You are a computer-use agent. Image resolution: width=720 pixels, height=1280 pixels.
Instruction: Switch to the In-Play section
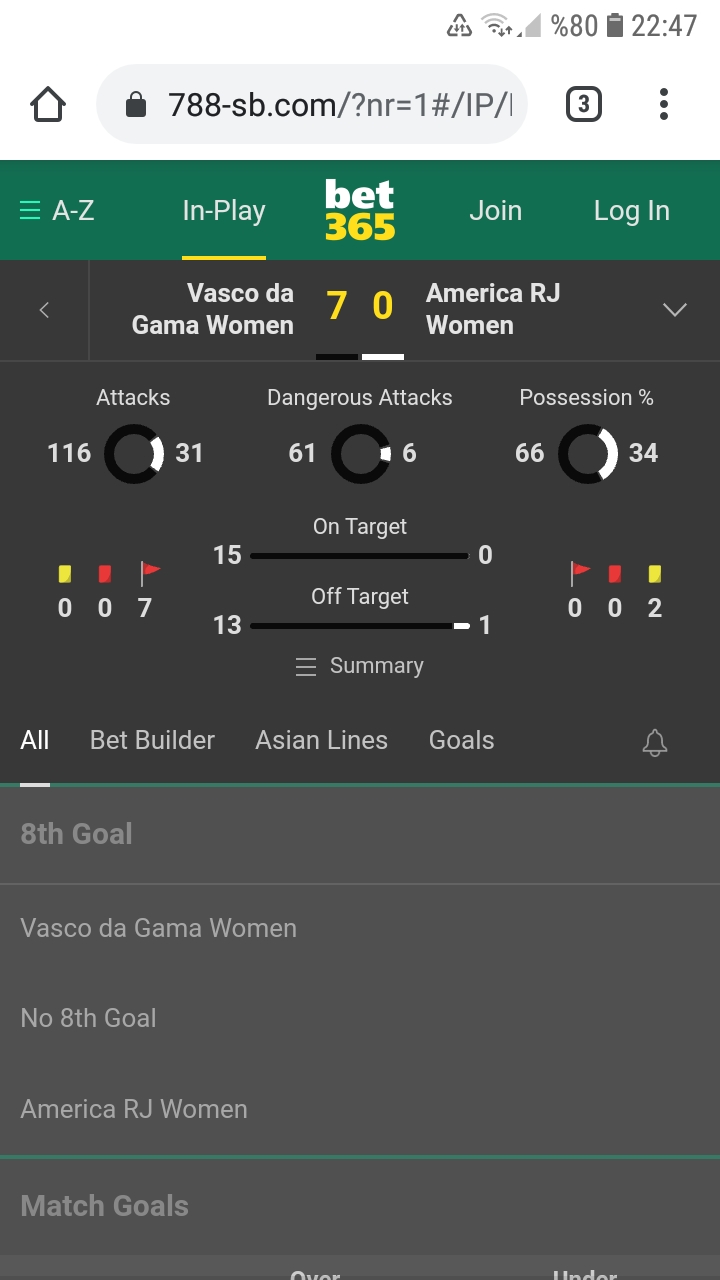pos(224,211)
